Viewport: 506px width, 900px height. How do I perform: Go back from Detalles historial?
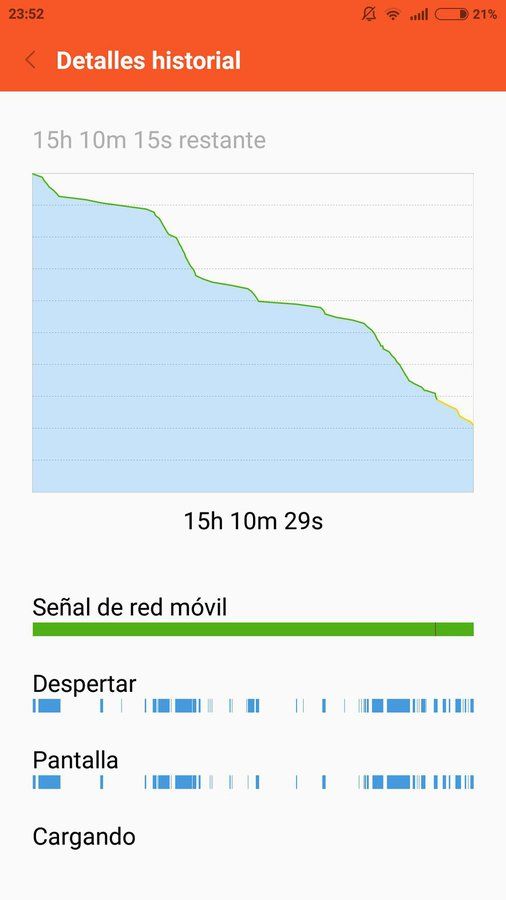click(30, 60)
